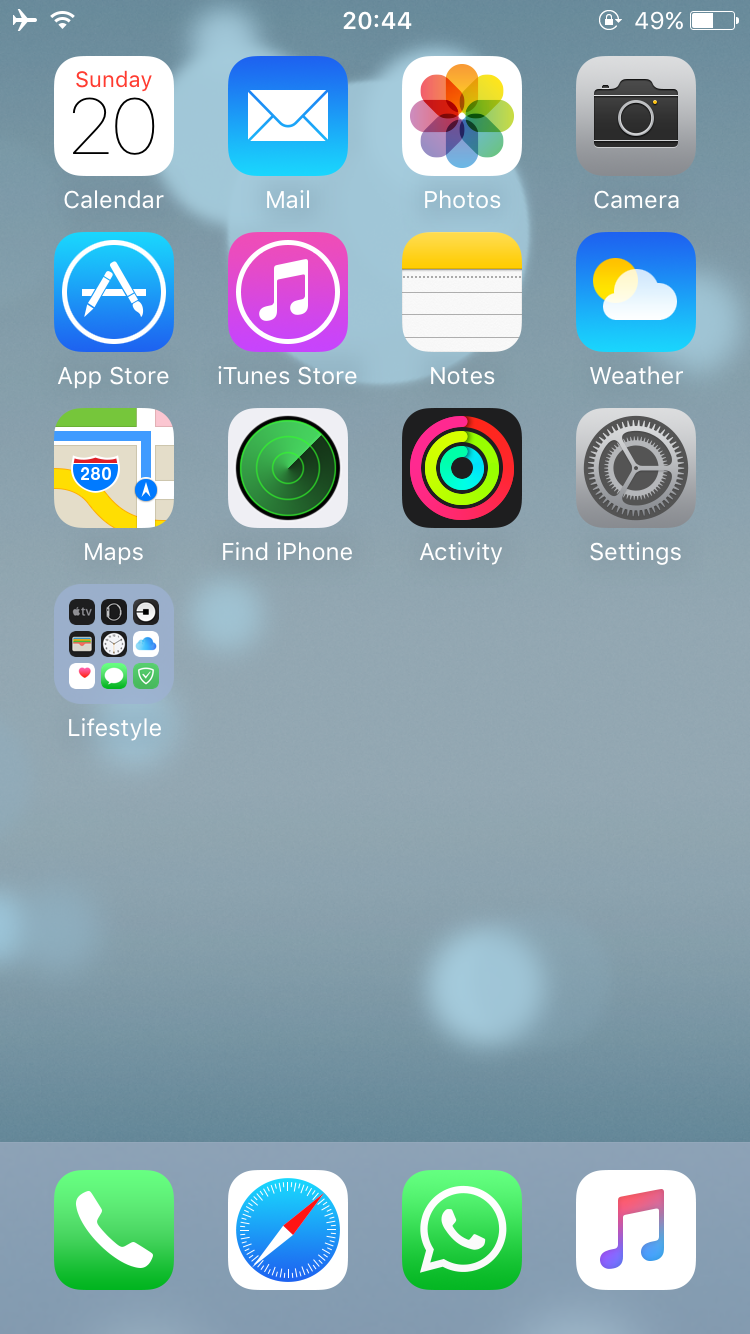Open the Maps app

(114, 468)
